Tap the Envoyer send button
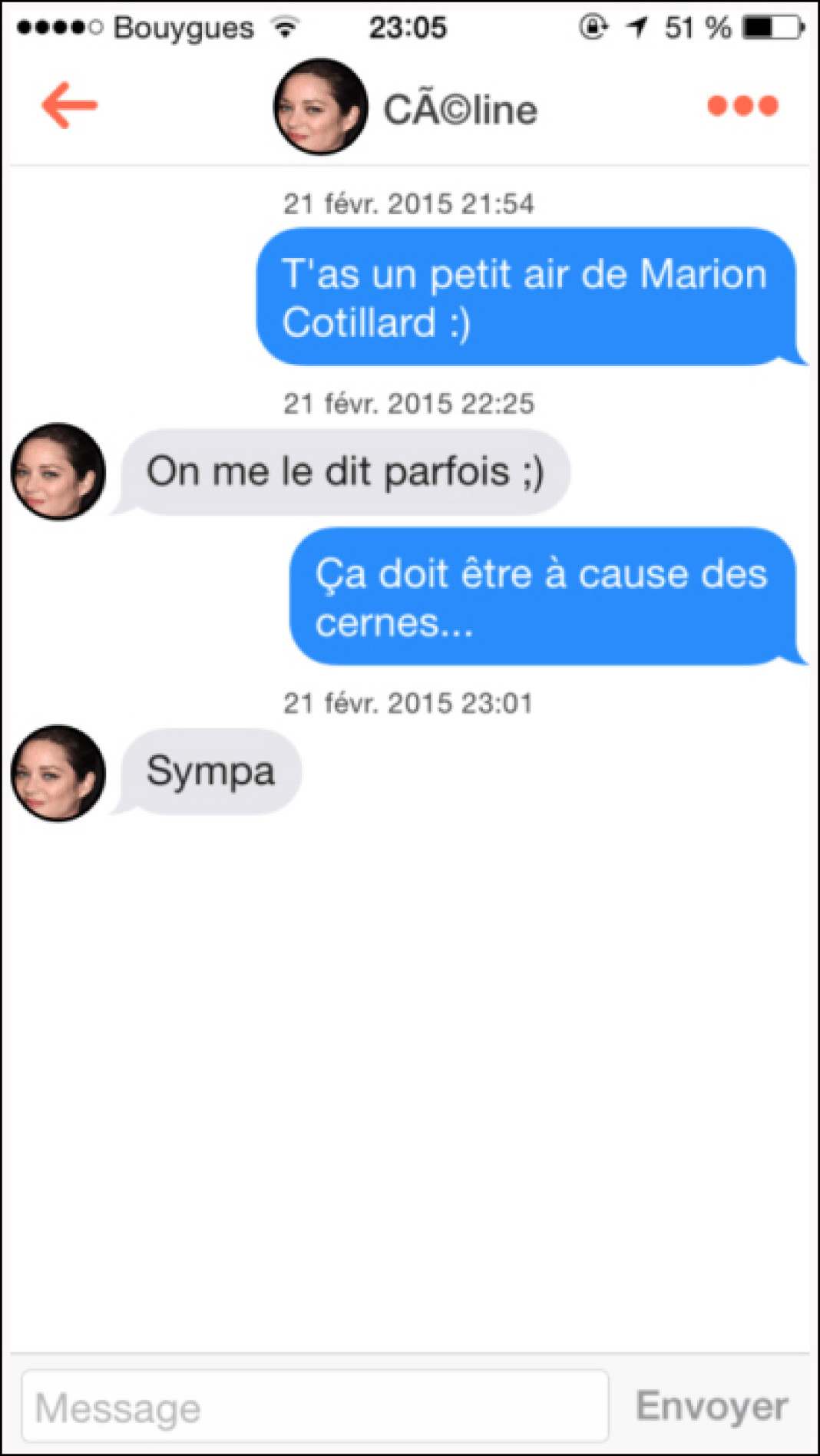Screen dimensions: 820x1456 pyautogui.click(x=712, y=1405)
